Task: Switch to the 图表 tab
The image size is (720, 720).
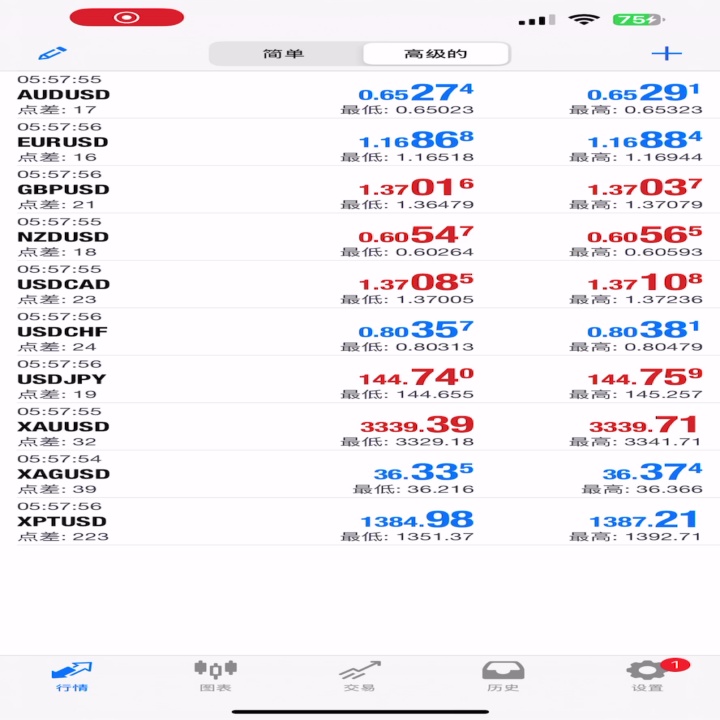Action: (x=215, y=676)
